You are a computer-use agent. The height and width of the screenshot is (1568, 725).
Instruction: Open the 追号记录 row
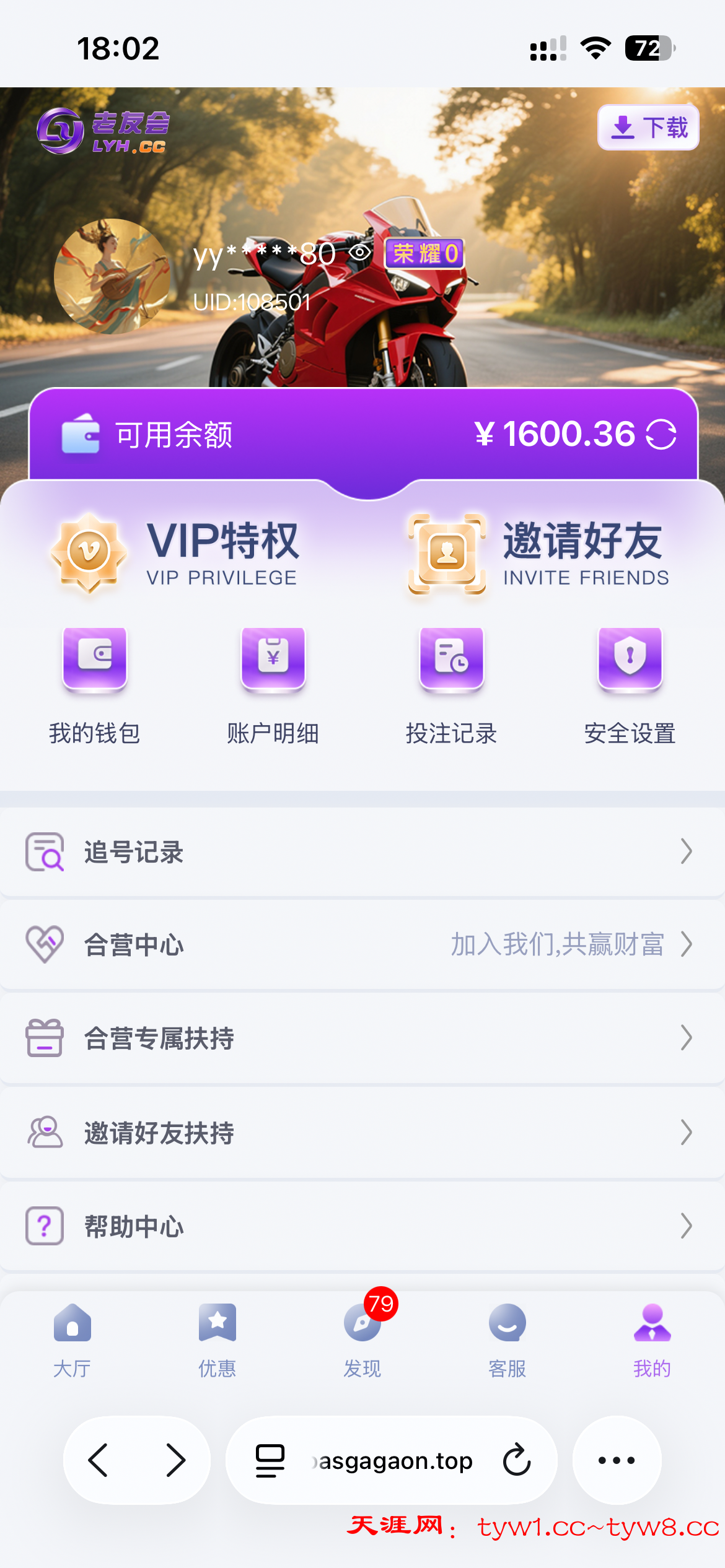362,852
